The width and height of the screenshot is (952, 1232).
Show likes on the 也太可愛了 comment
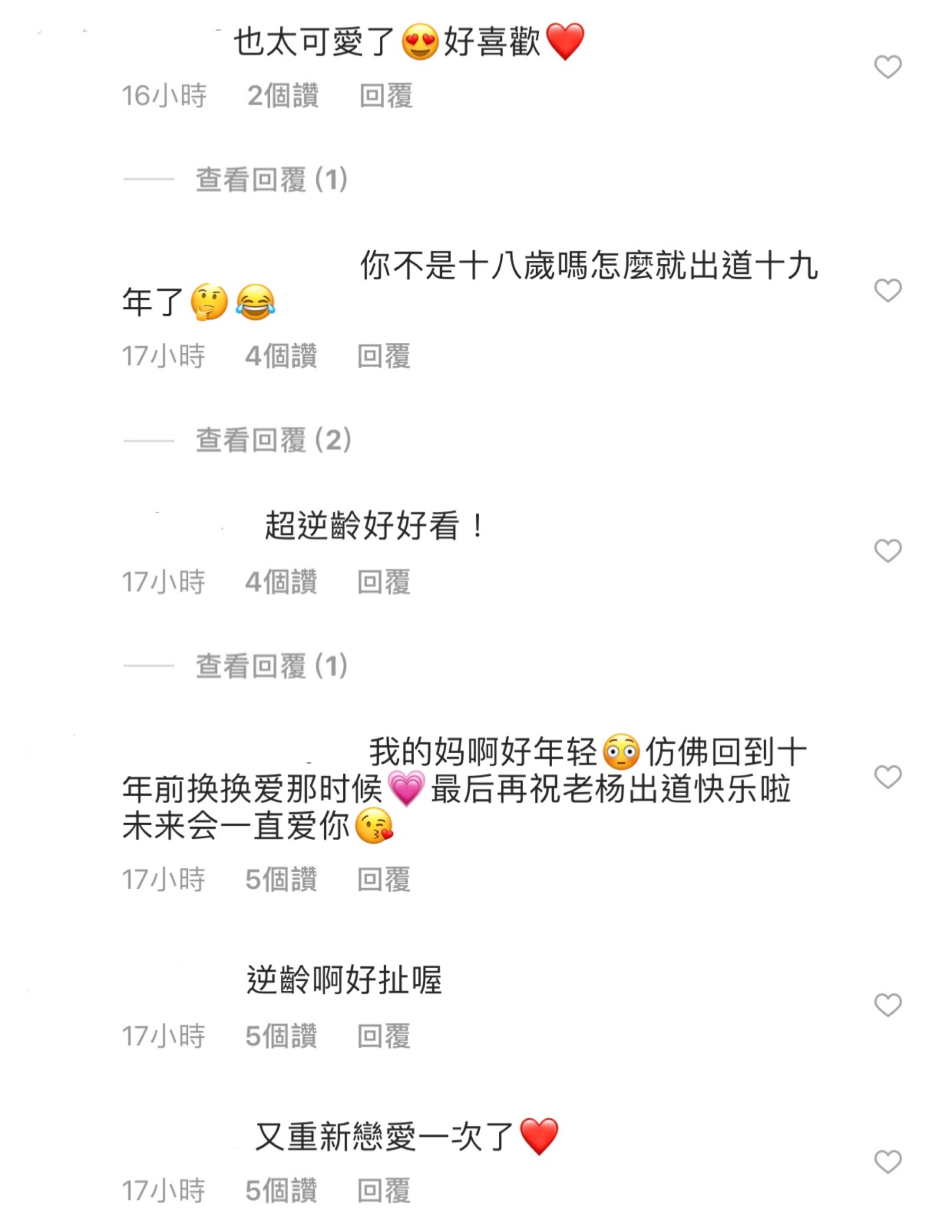[282, 95]
